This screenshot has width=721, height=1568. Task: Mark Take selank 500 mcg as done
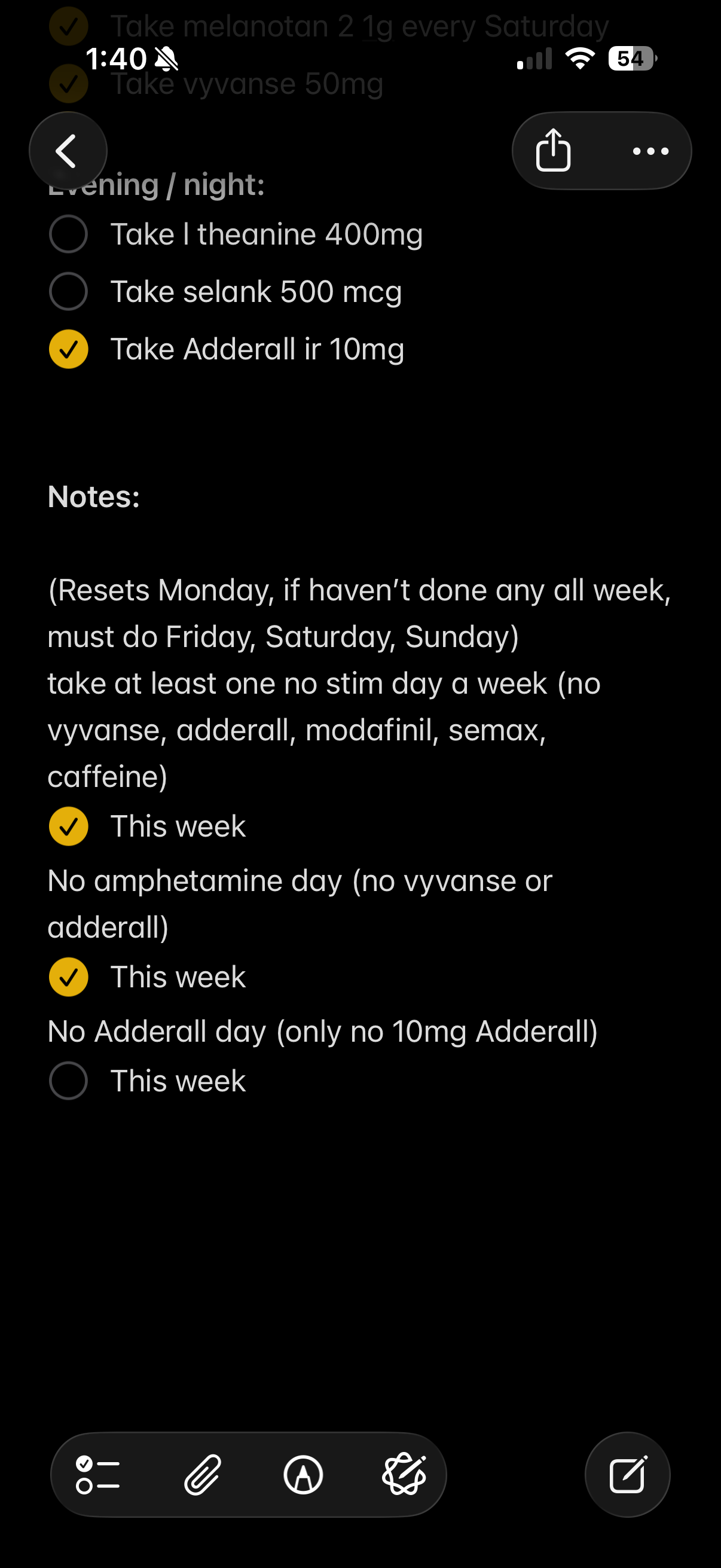tap(68, 292)
